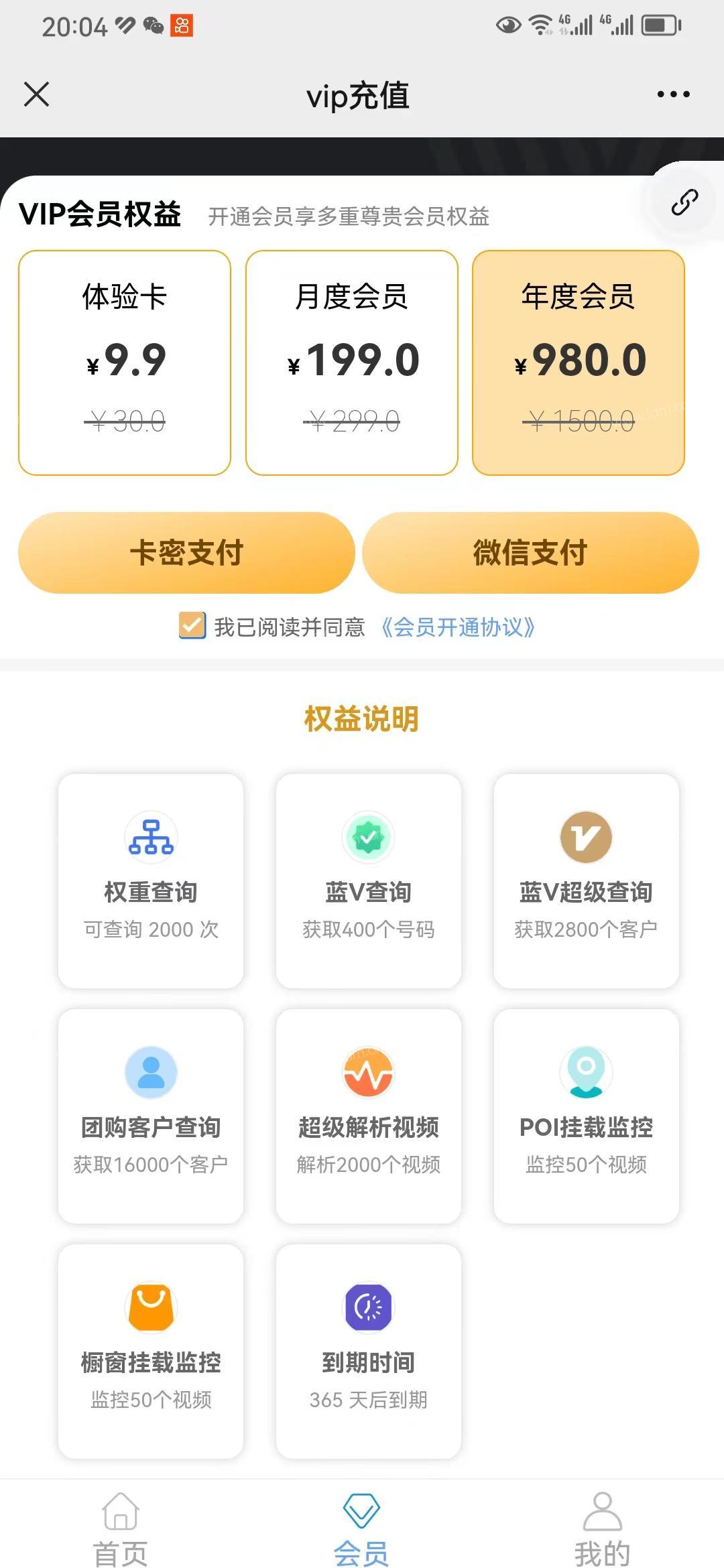The width and height of the screenshot is (724, 1568).
Task: Select the 年度会员 ¥980.0 plan
Action: point(579,363)
